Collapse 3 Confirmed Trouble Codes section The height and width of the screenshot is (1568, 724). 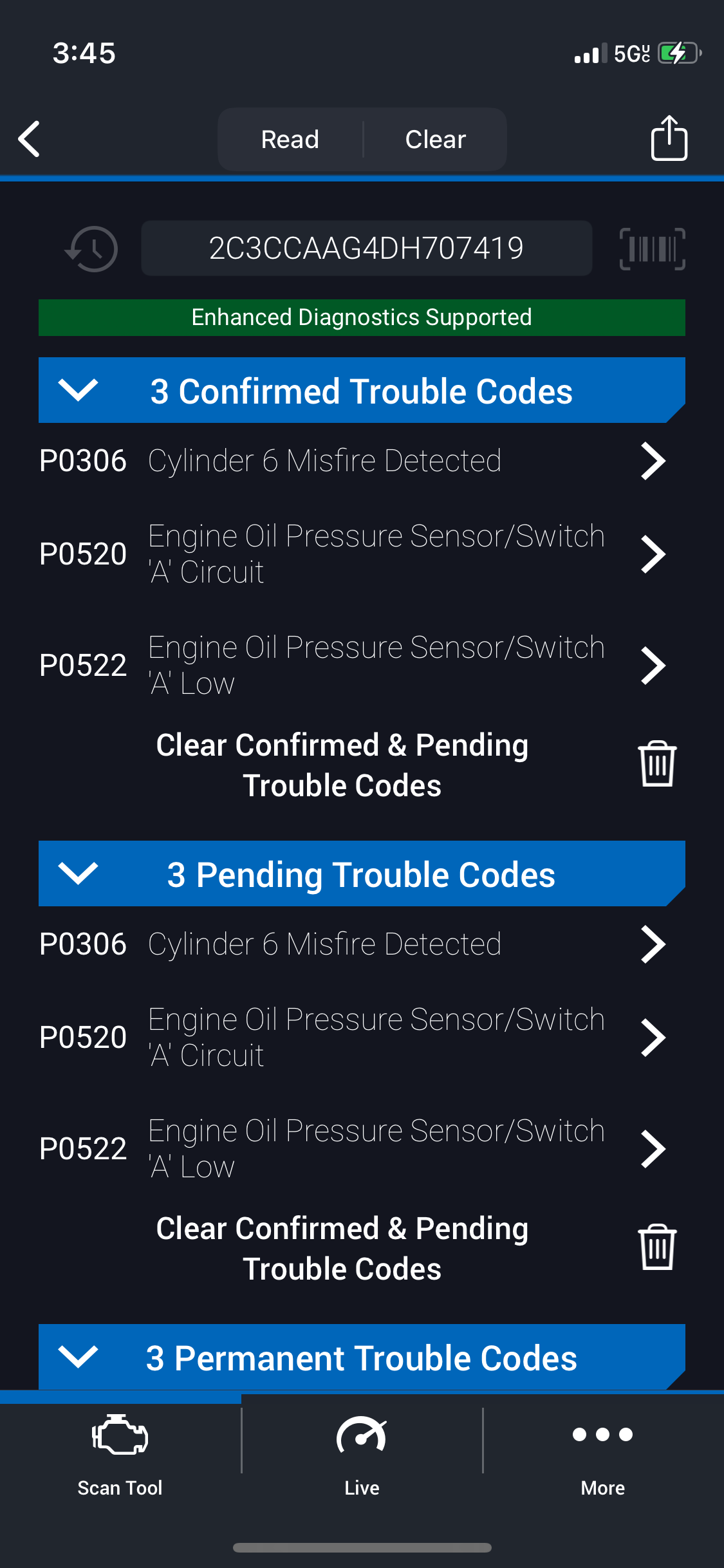(x=79, y=390)
